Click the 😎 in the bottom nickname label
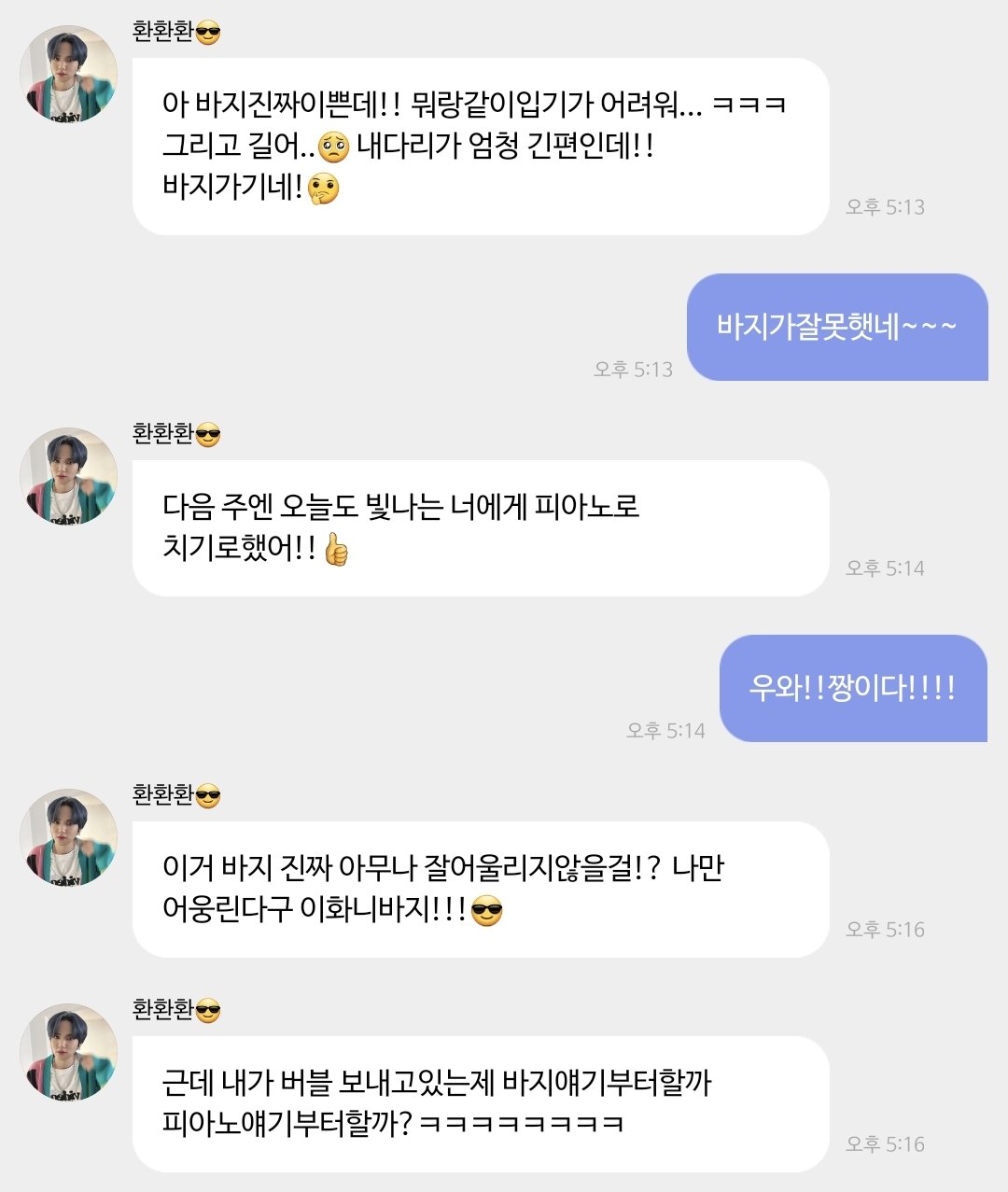The height and width of the screenshot is (1192, 1008). coord(207,1009)
